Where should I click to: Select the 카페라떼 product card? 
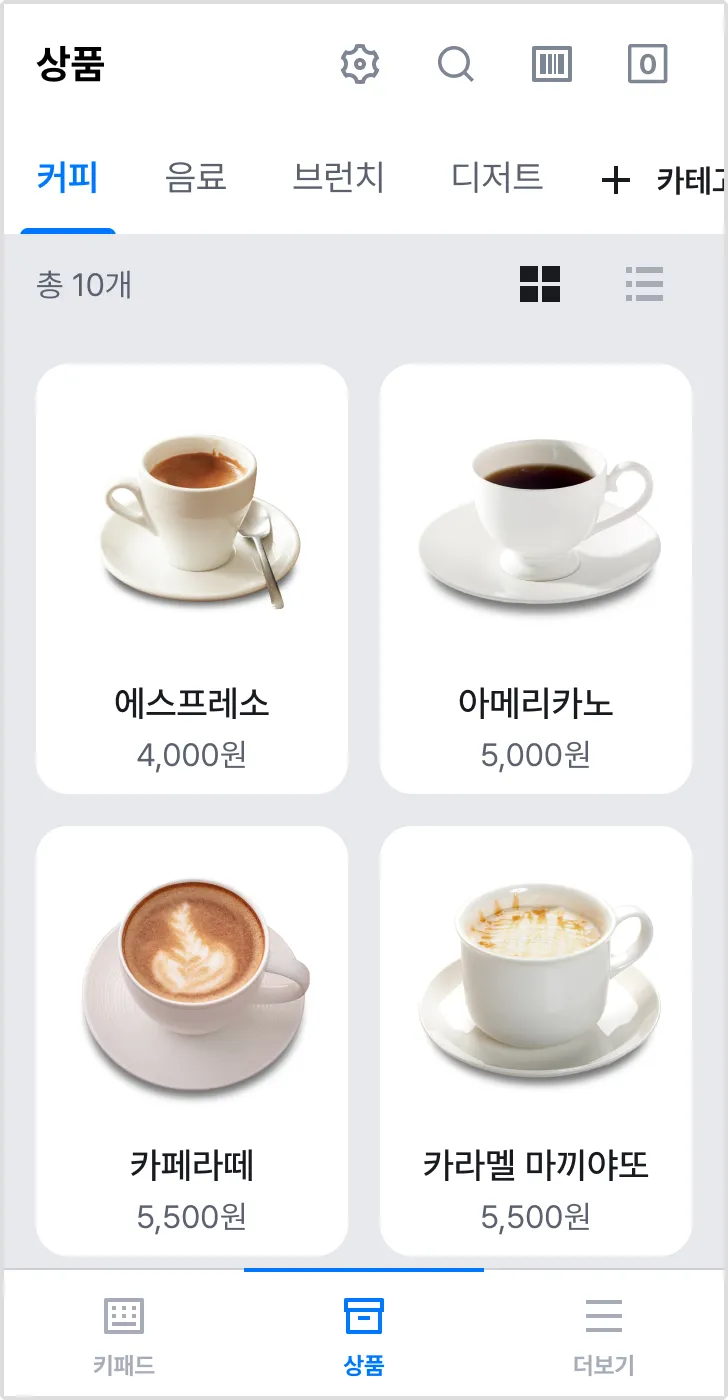(192, 1041)
